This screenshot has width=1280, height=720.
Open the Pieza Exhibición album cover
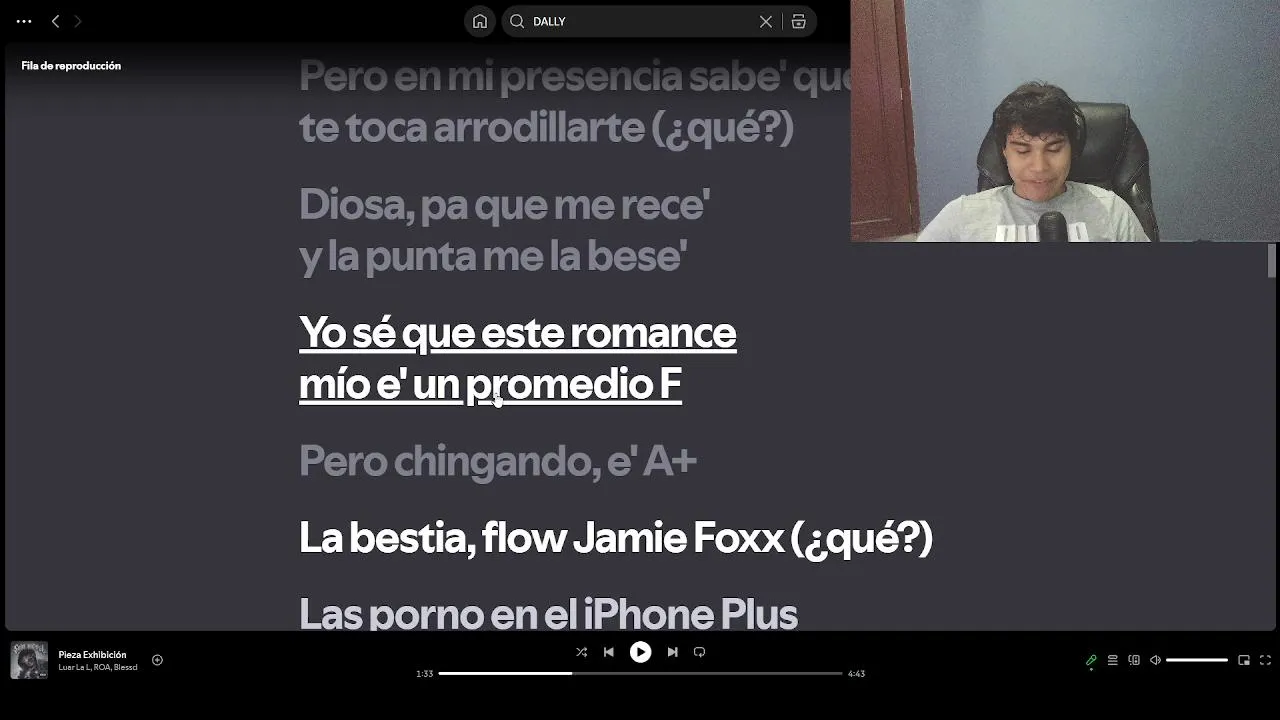point(29,660)
